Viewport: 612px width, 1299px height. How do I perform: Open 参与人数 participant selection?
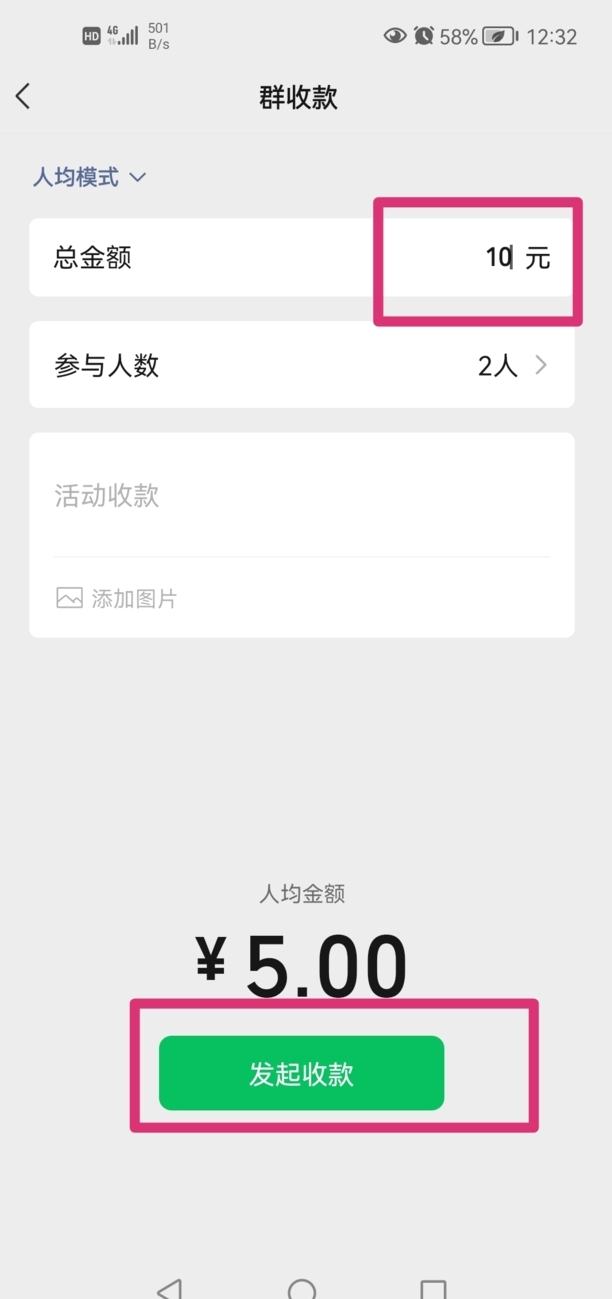click(x=301, y=365)
